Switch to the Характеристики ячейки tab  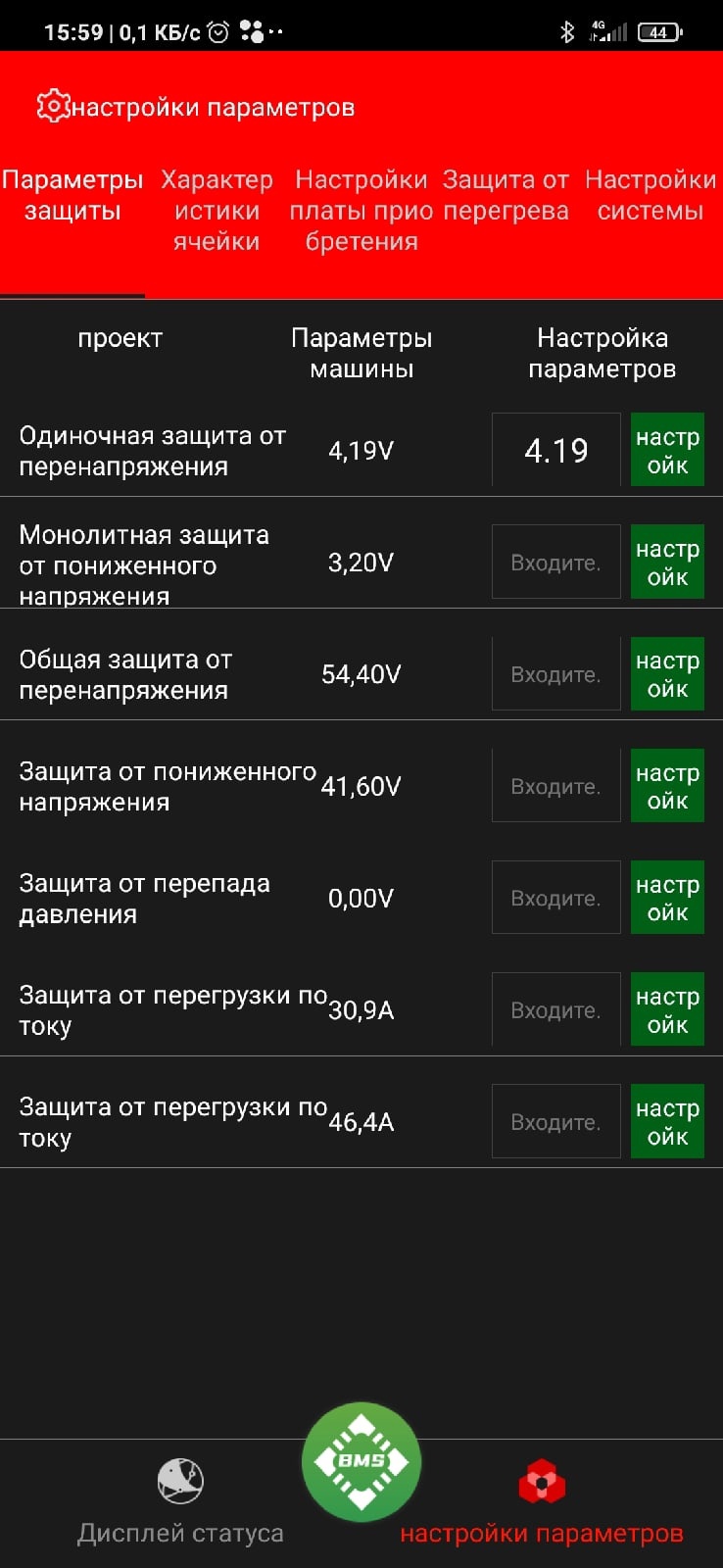[x=217, y=211]
